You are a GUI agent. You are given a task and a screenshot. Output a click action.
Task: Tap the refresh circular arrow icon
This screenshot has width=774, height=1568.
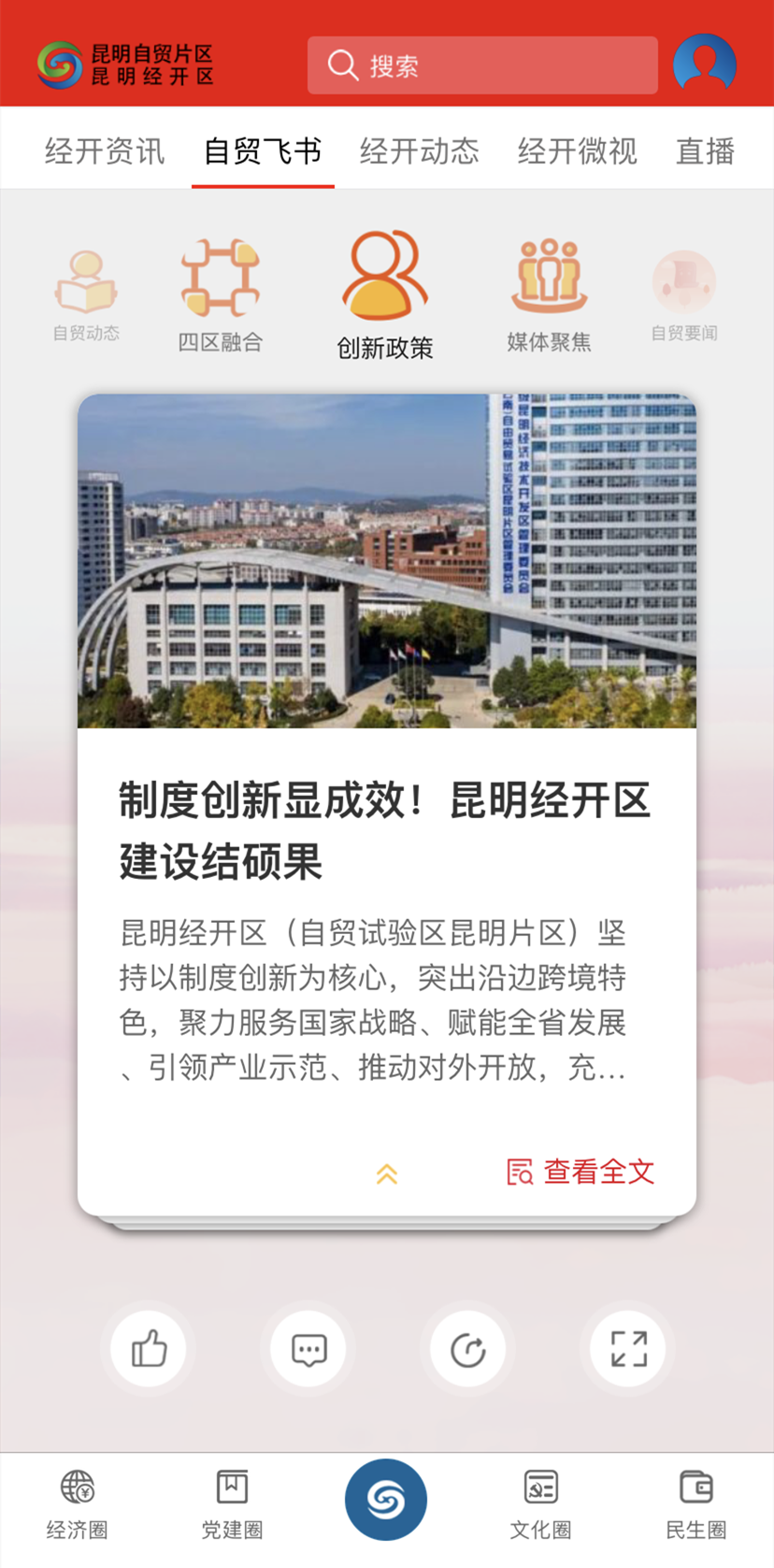click(468, 1348)
